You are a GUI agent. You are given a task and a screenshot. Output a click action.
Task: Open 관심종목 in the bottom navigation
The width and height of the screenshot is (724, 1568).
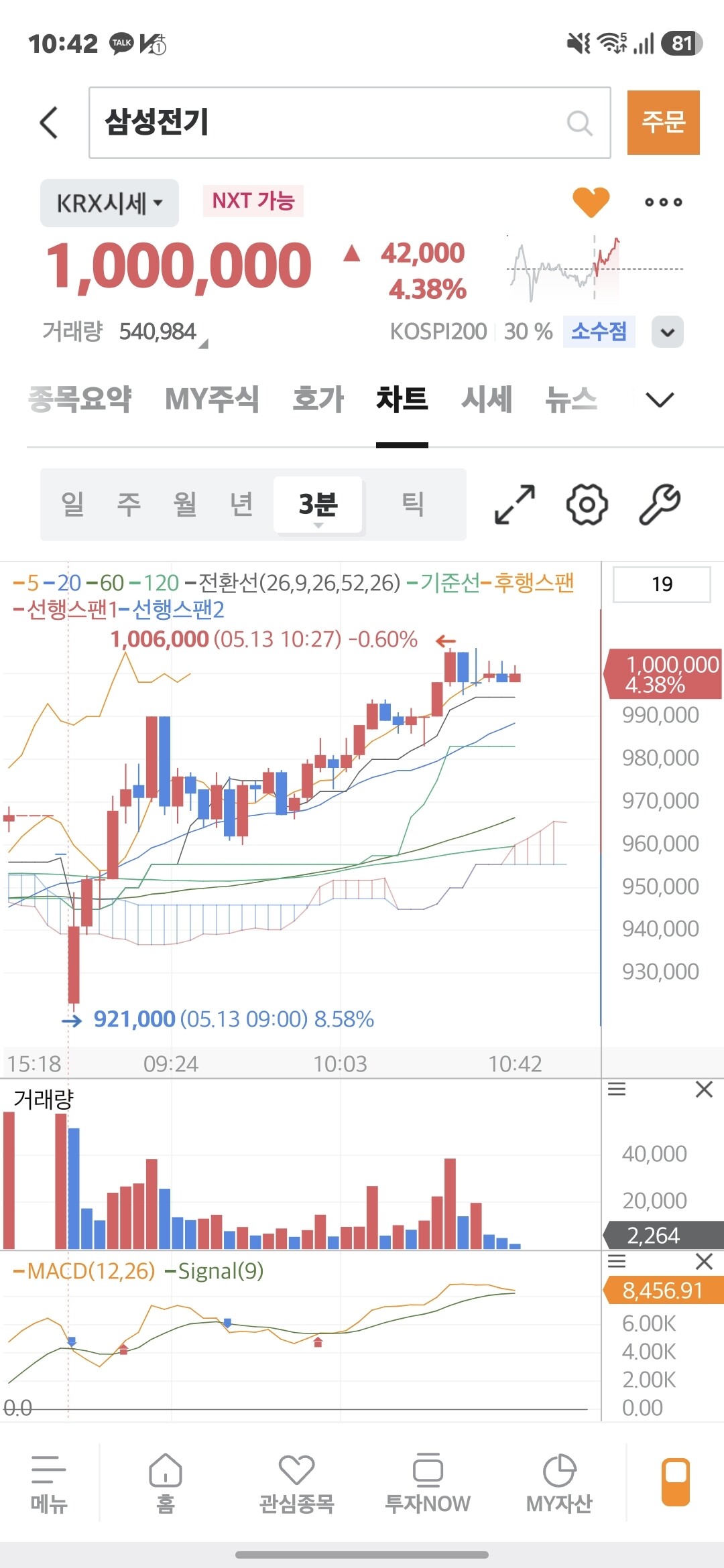(296, 1484)
